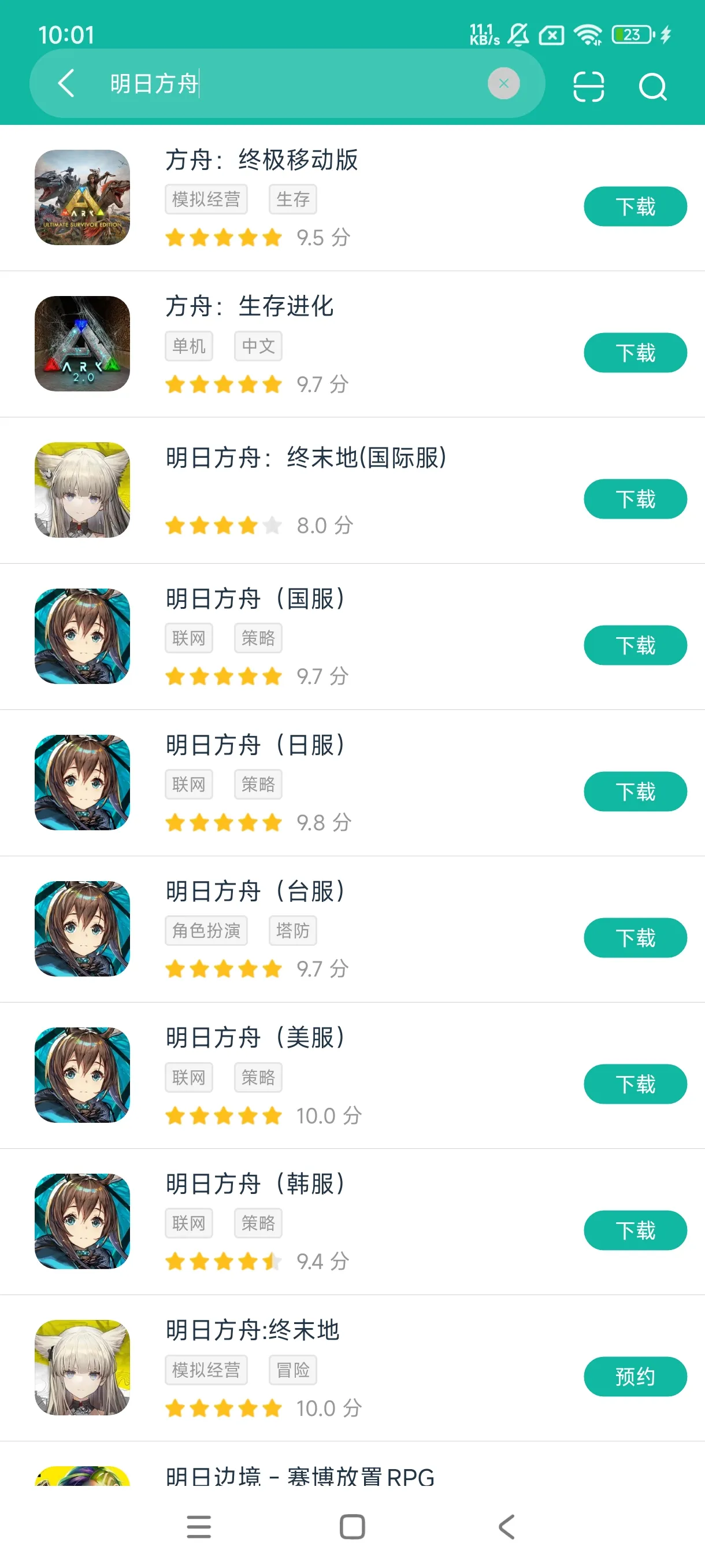This screenshot has height=1568, width=705.
Task: Download 明日方舟（日服）
Action: [634, 791]
